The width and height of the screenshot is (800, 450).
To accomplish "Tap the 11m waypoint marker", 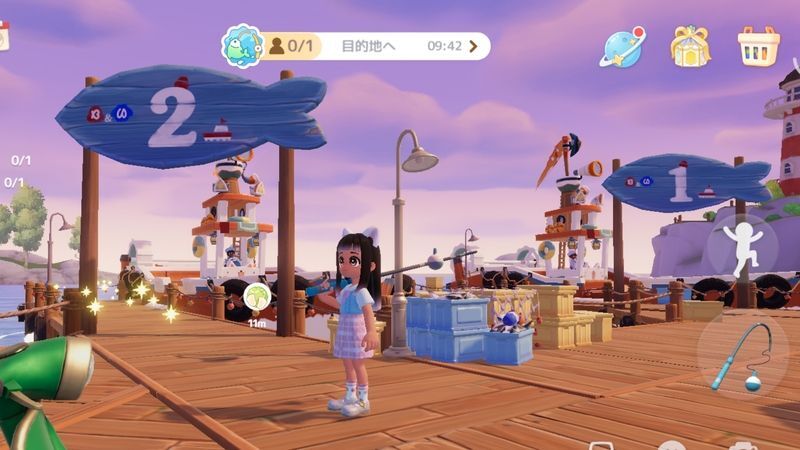I will 257,297.
